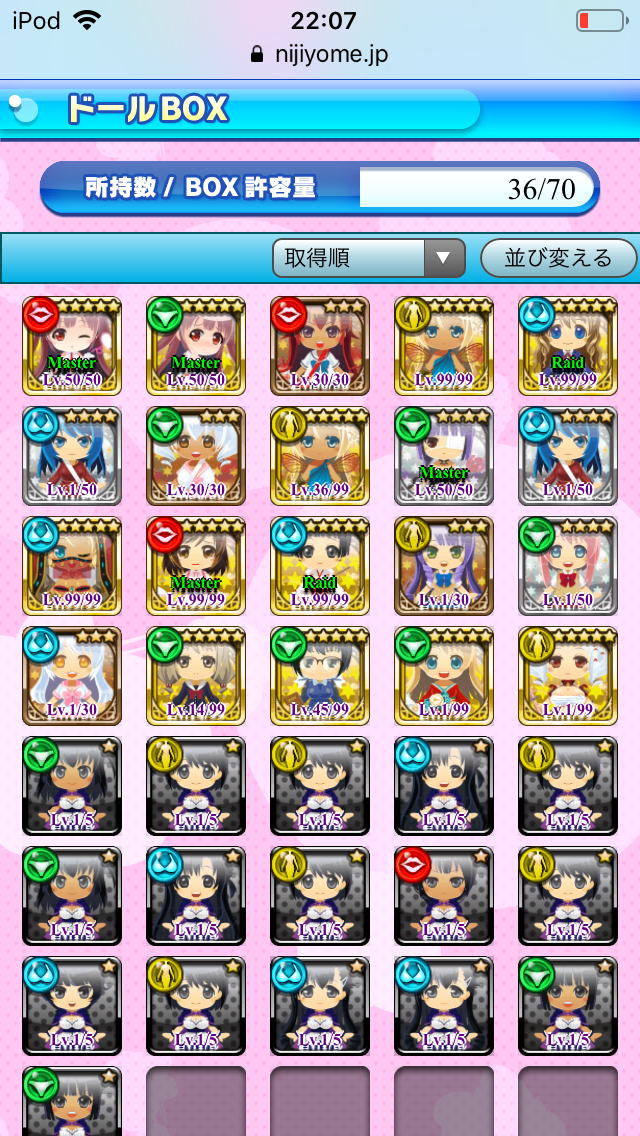Tap the nijiyome.jp address bar
The height and width of the screenshot is (1136, 640).
coord(320,54)
